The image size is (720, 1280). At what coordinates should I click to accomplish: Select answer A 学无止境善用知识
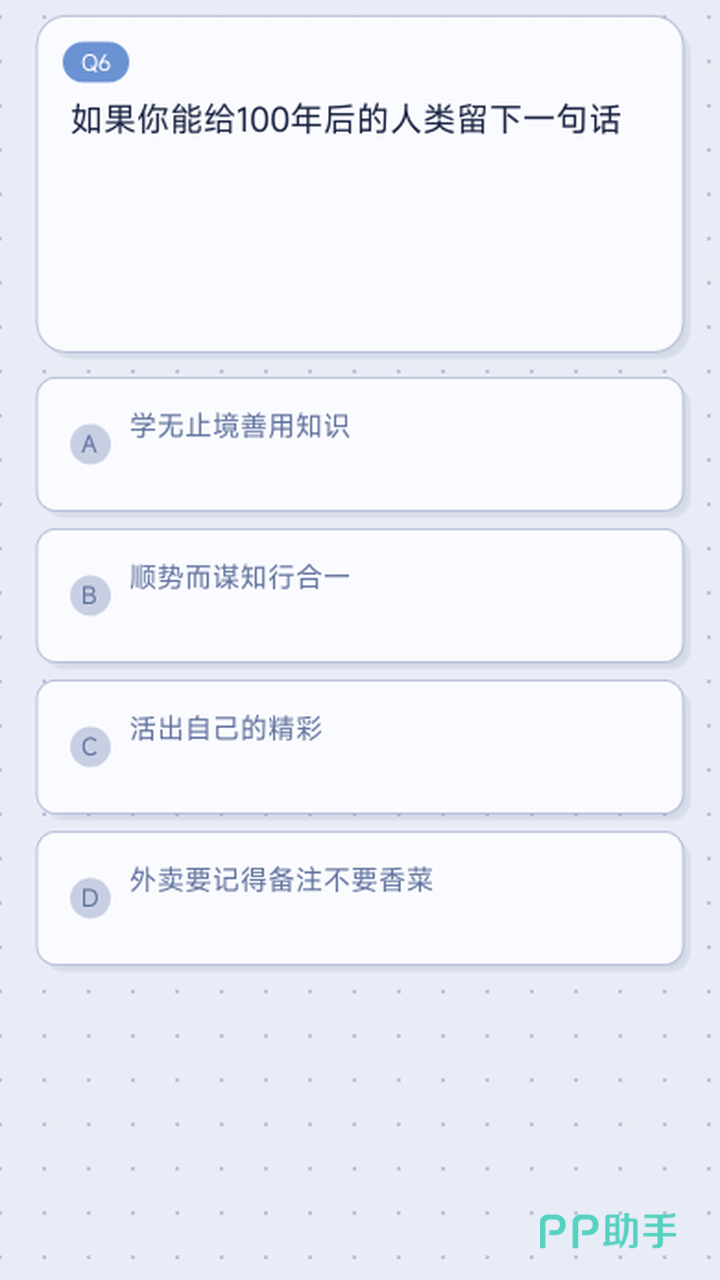(x=360, y=444)
